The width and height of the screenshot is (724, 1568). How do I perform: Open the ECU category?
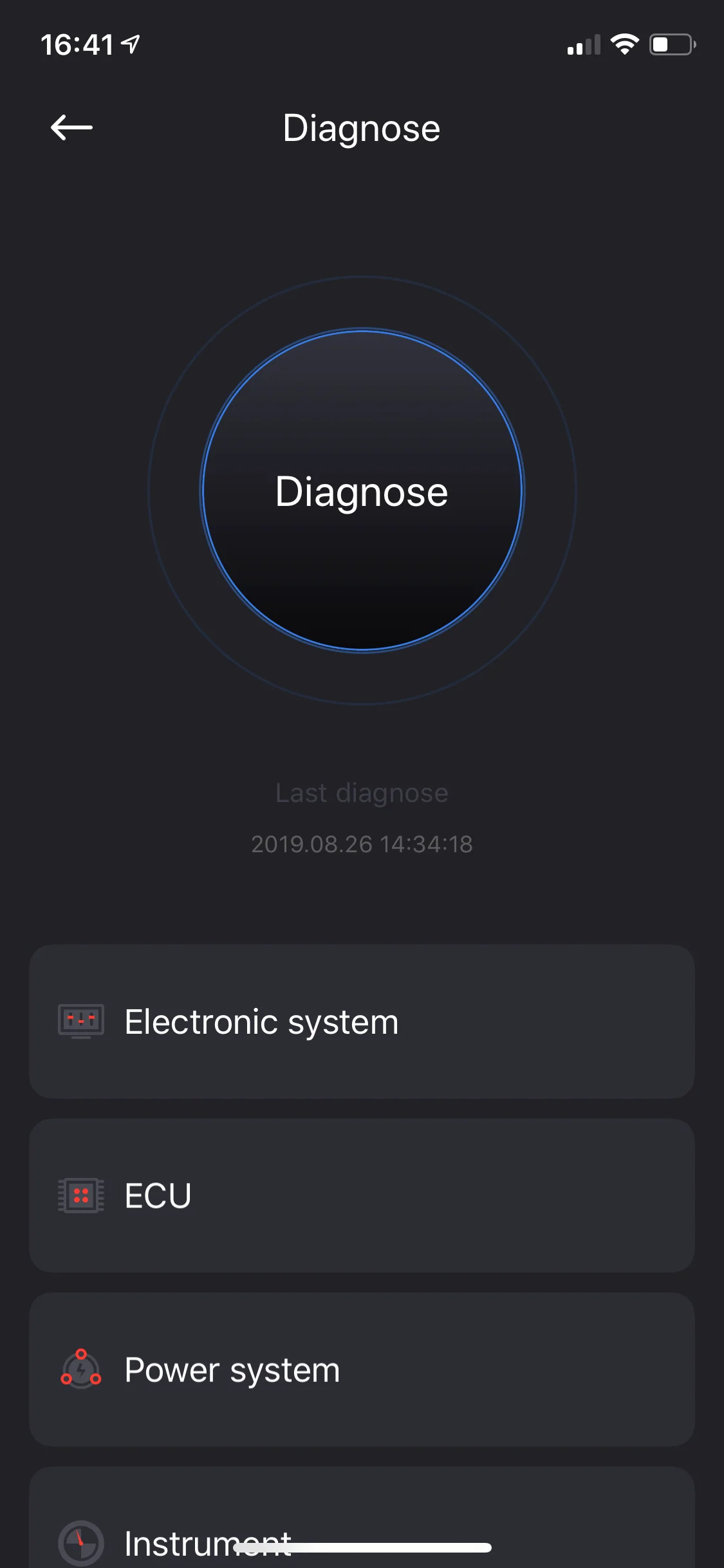coord(362,1195)
